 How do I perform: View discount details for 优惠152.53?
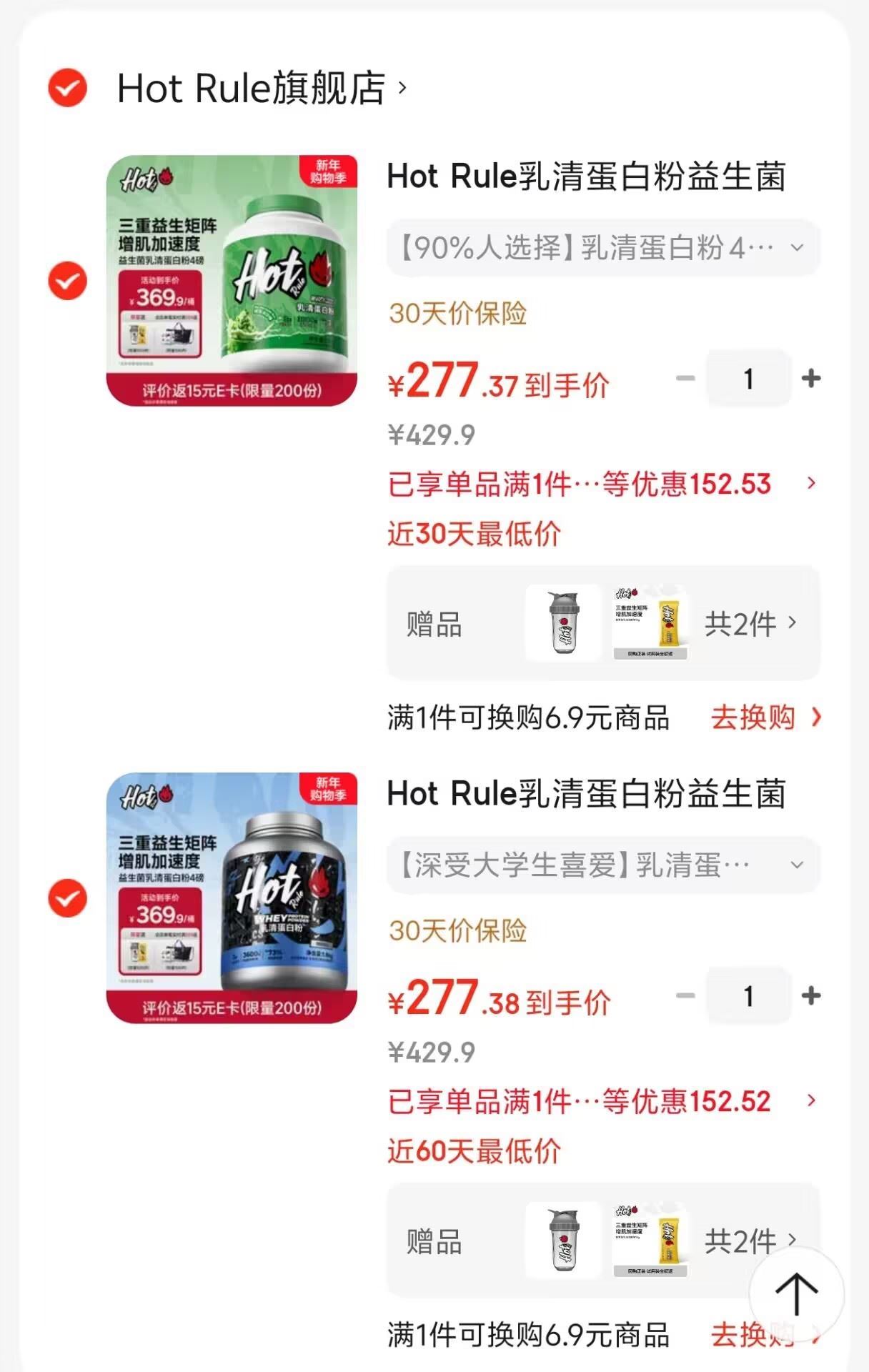602,484
